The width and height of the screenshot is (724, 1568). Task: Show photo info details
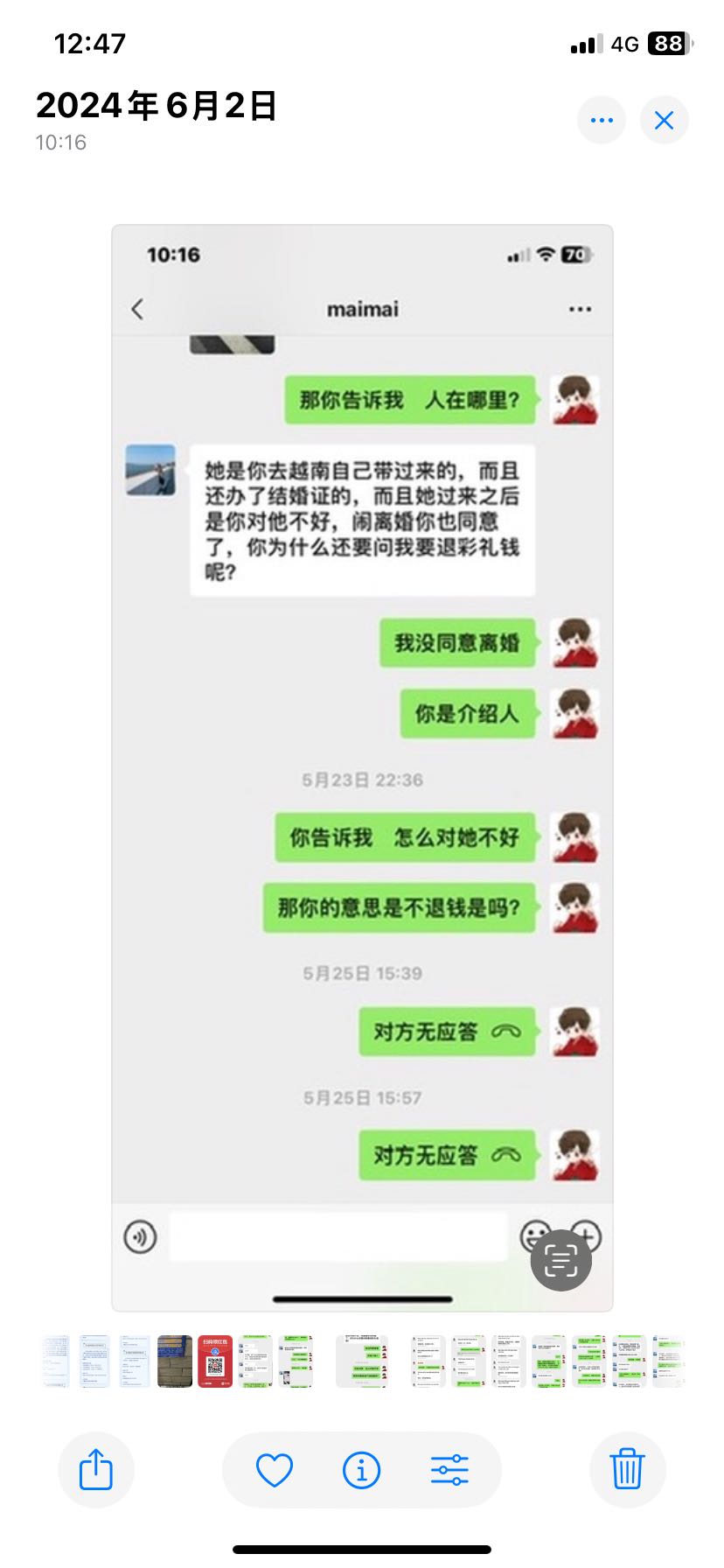pos(361,1470)
